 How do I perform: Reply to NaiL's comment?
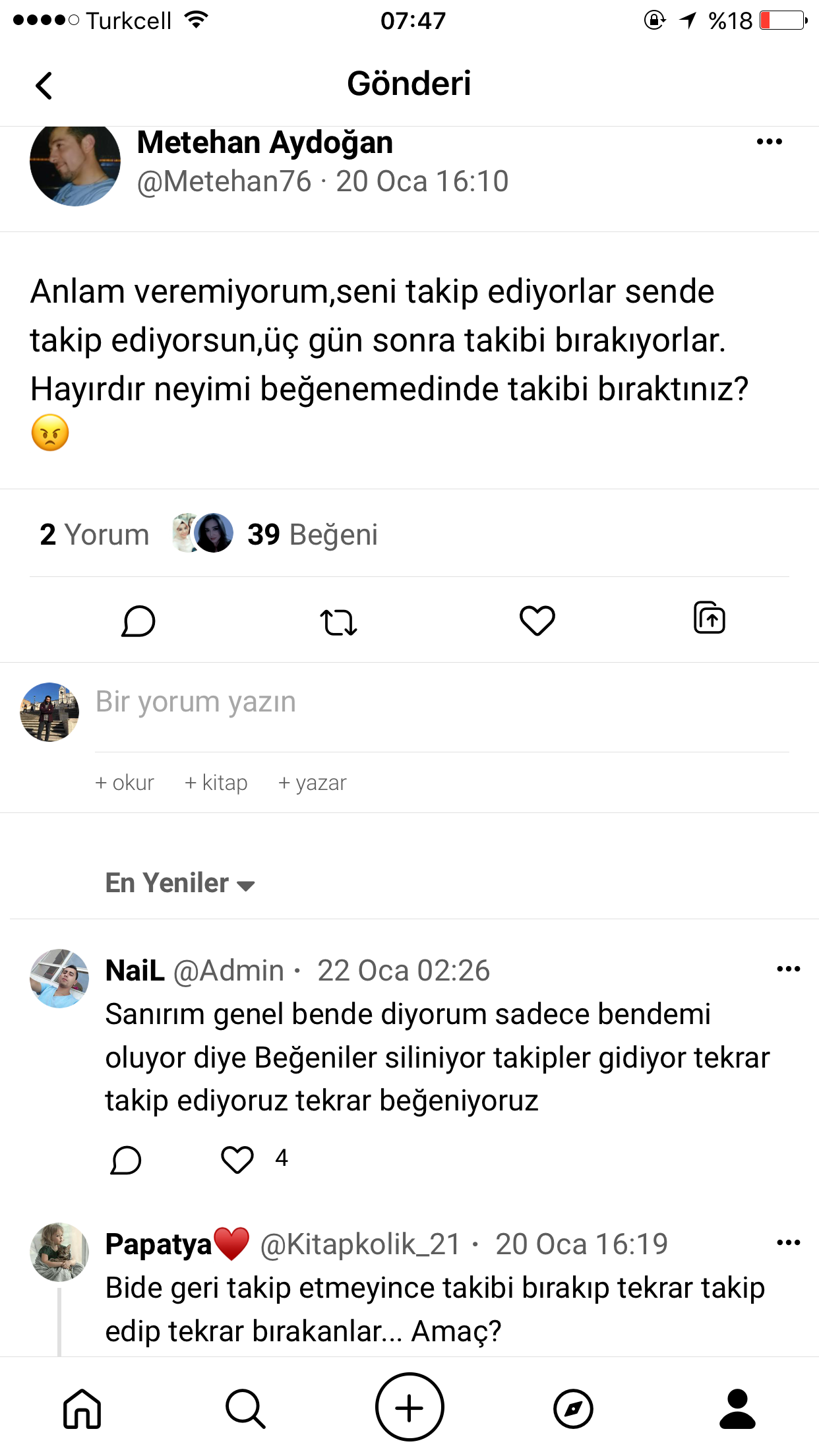tap(126, 1160)
